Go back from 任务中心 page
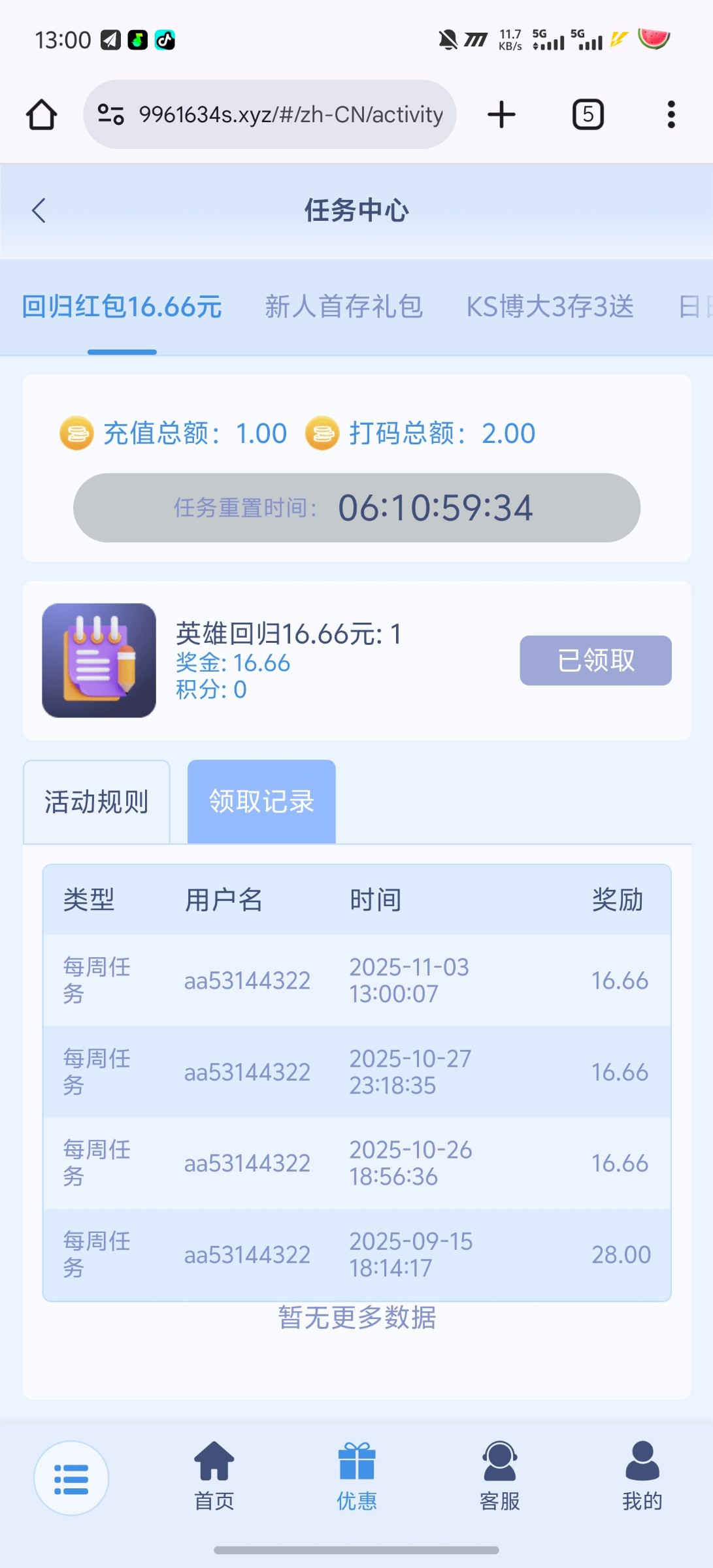Image resolution: width=713 pixels, height=1568 pixels. pos(39,210)
